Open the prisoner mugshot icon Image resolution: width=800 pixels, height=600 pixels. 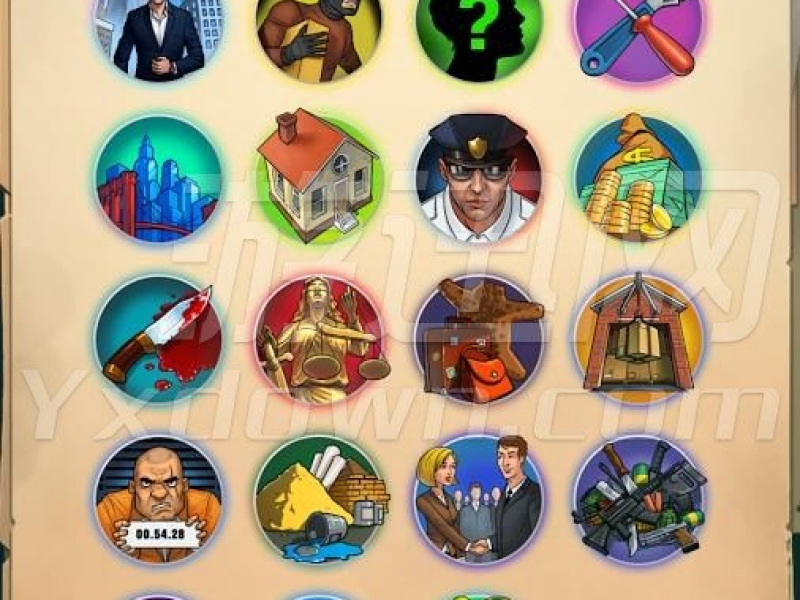click(159, 498)
